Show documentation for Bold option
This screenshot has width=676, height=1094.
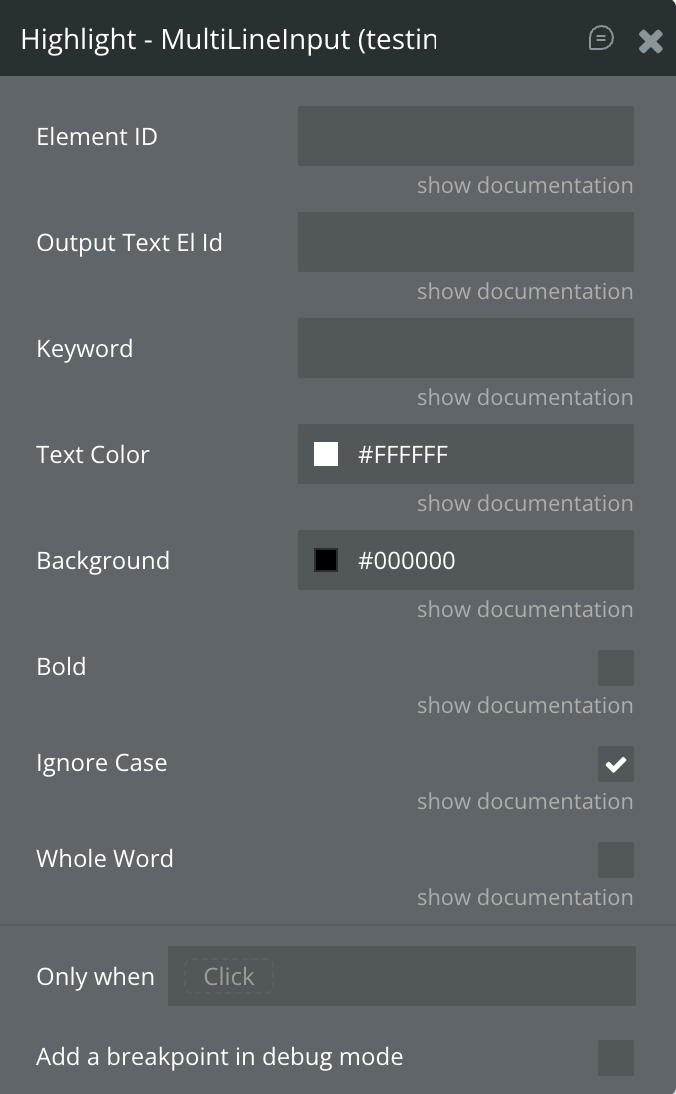pos(524,706)
